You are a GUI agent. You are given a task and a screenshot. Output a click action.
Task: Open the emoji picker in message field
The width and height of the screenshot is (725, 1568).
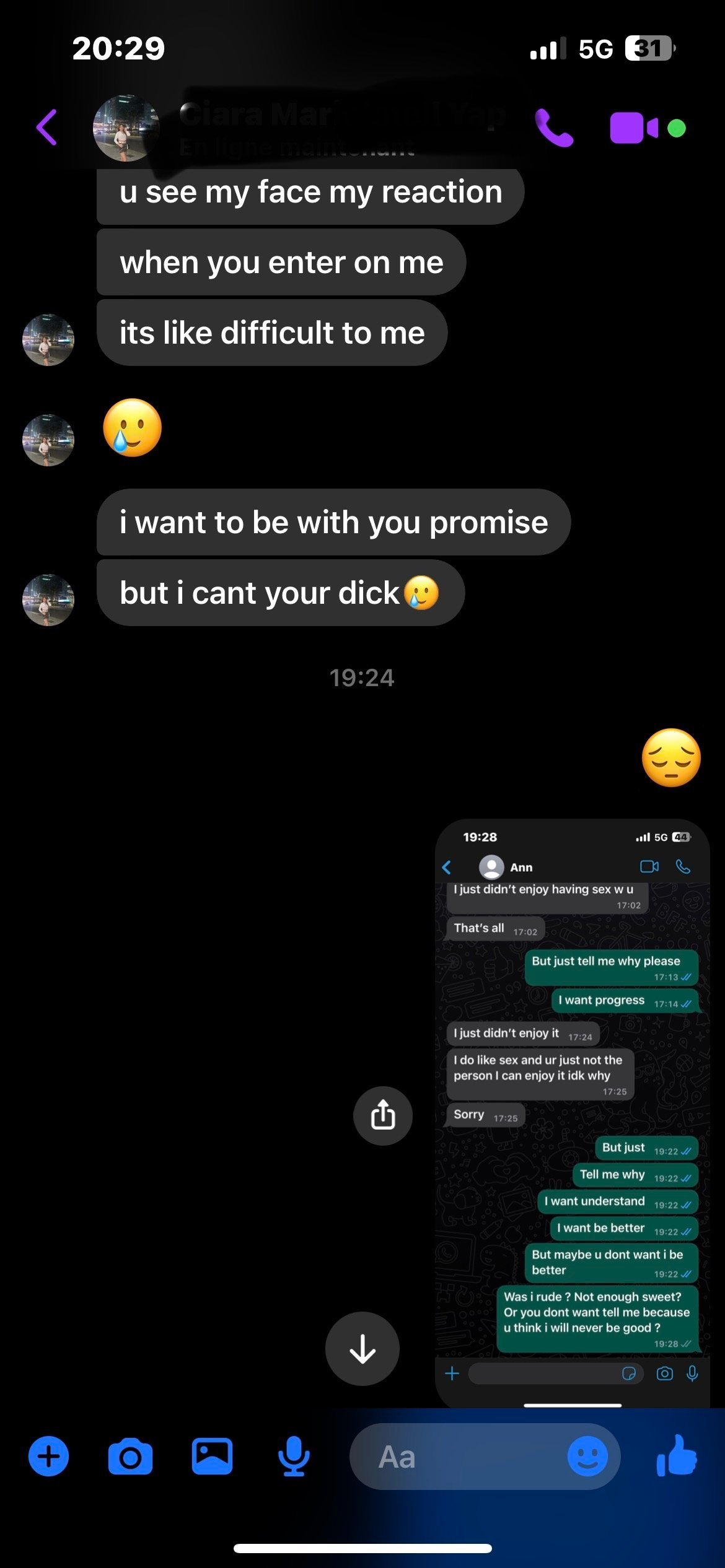(587, 1457)
